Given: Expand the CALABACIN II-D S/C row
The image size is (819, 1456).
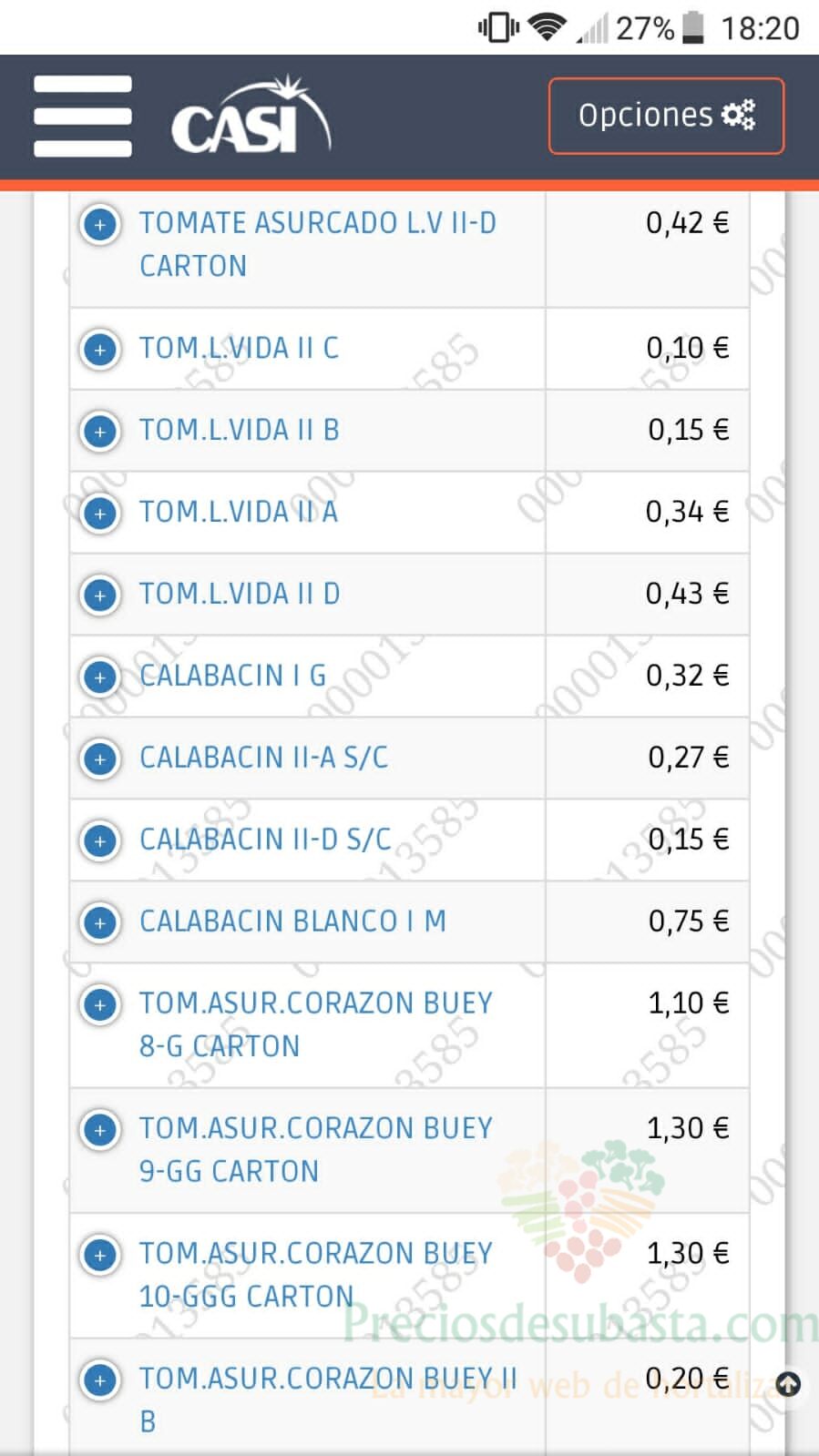Looking at the screenshot, I should (100, 841).
